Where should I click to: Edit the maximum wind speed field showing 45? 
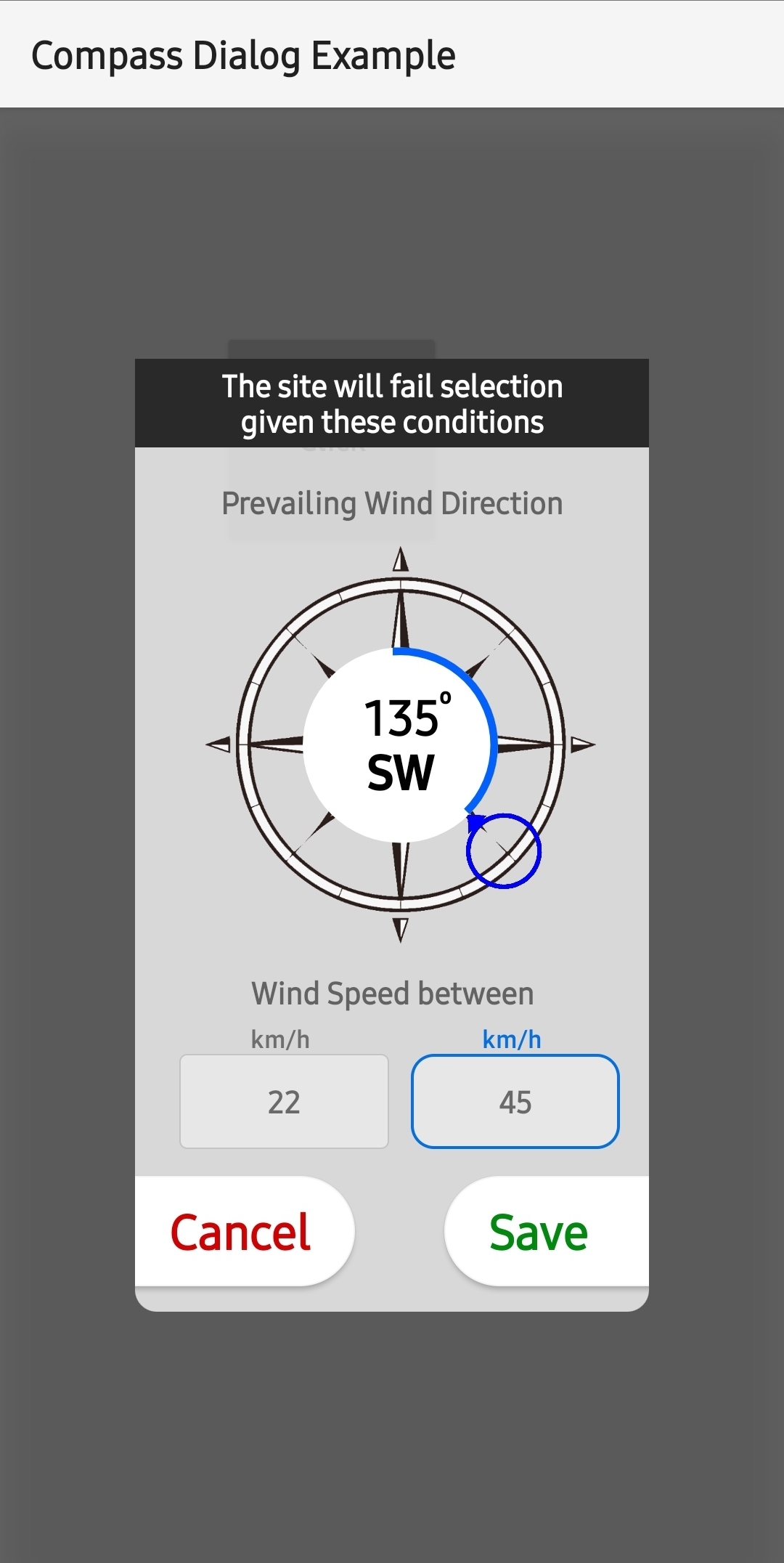coord(515,1102)
